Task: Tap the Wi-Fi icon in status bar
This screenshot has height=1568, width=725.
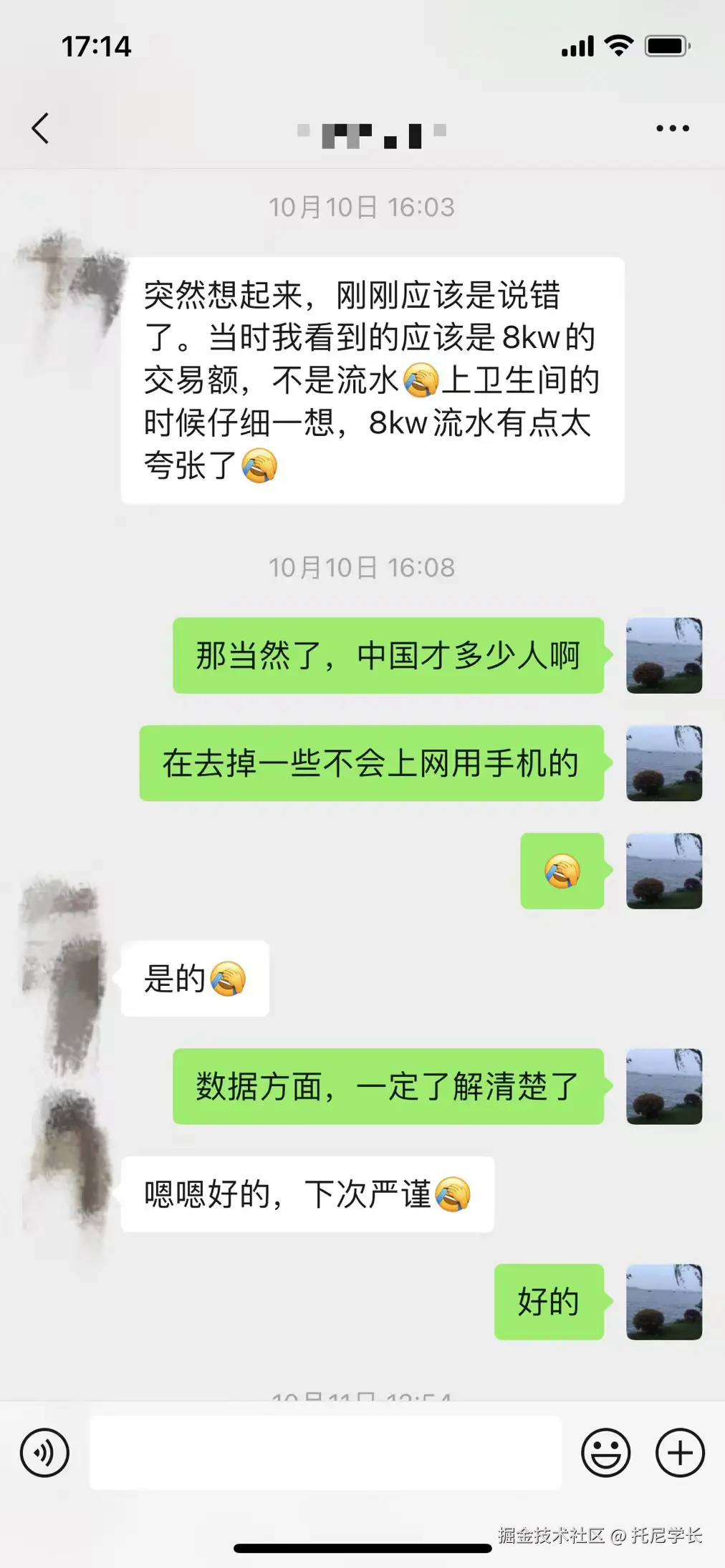Action: click(618, 45)
